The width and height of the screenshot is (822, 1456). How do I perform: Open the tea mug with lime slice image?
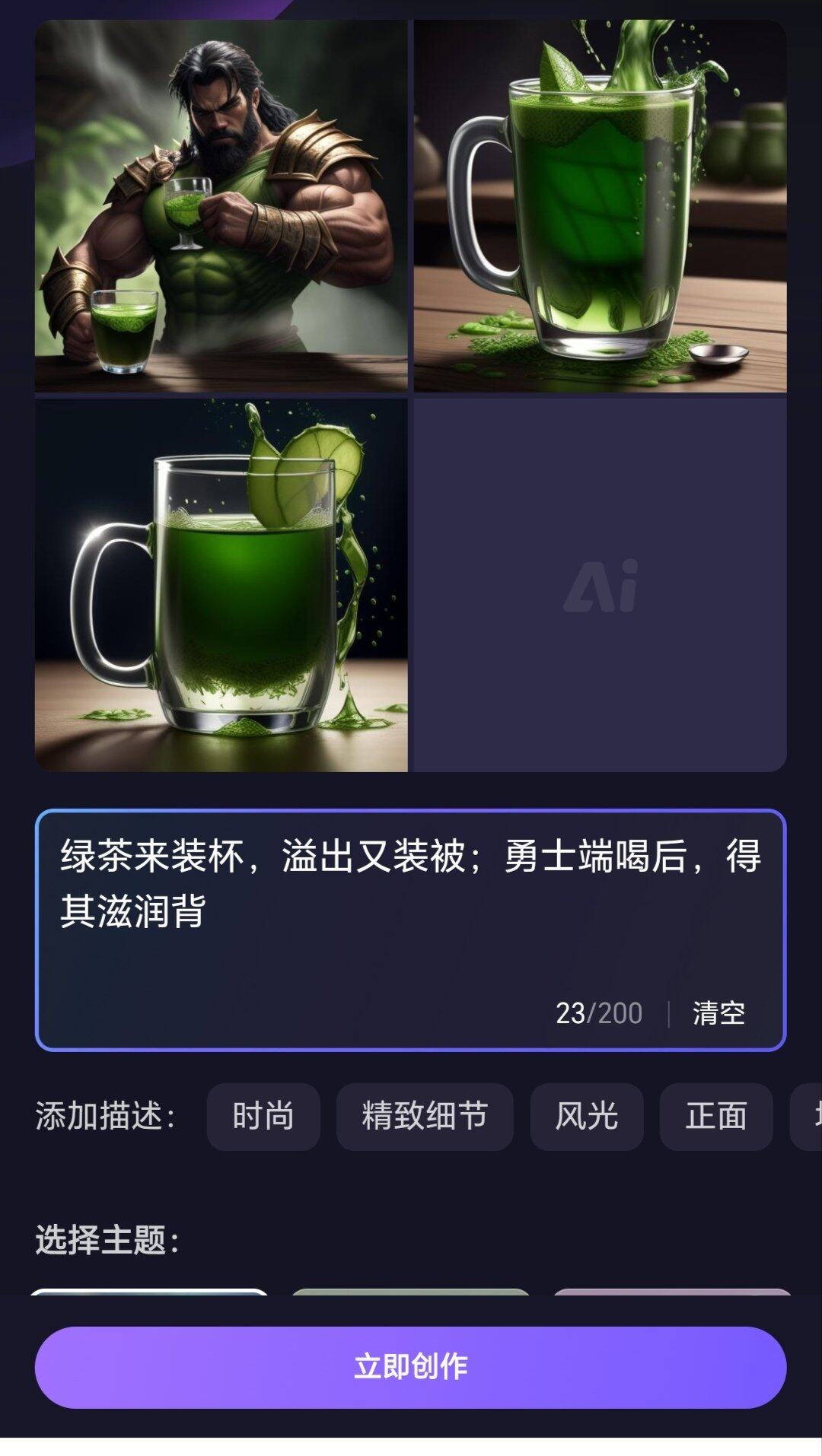221,585
